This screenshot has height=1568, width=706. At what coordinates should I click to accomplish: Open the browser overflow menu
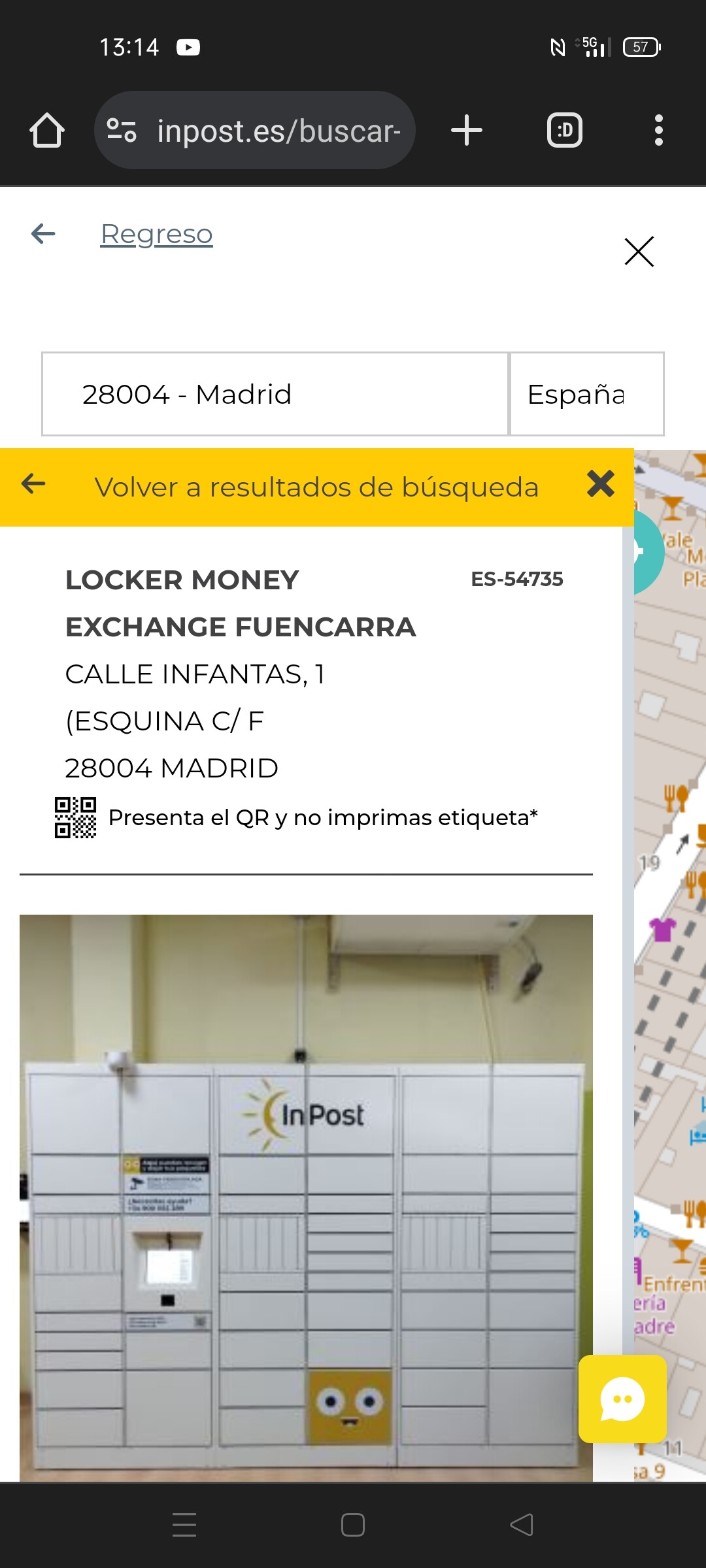point(658,130)
